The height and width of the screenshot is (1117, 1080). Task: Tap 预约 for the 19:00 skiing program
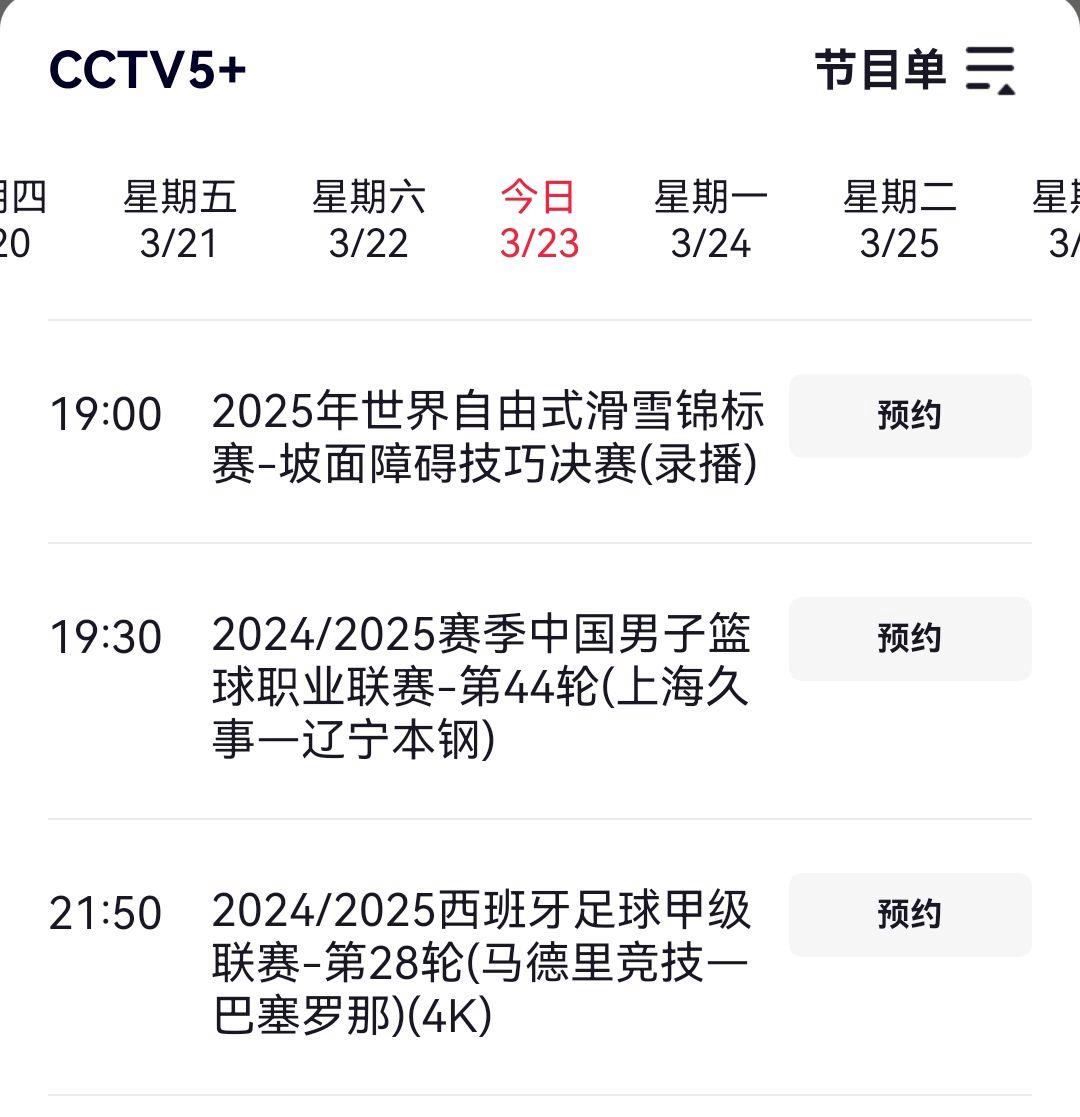pos(909,415)
